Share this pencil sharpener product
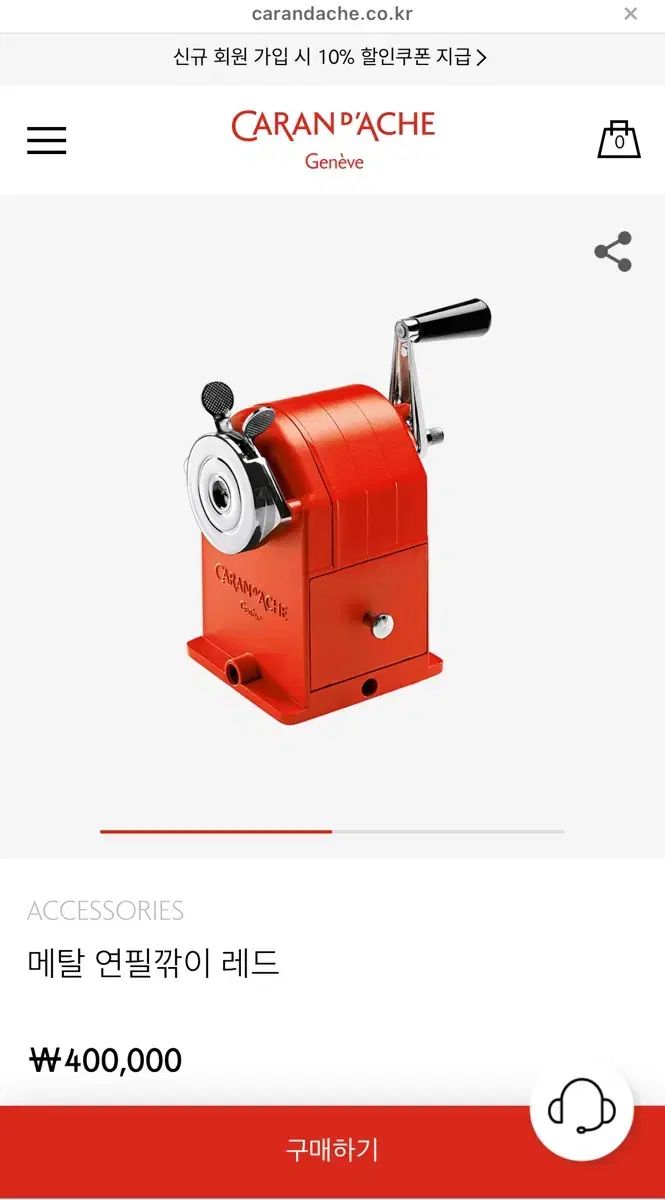This screenshot has height=1200, width=665. click(x=613, y=252)
